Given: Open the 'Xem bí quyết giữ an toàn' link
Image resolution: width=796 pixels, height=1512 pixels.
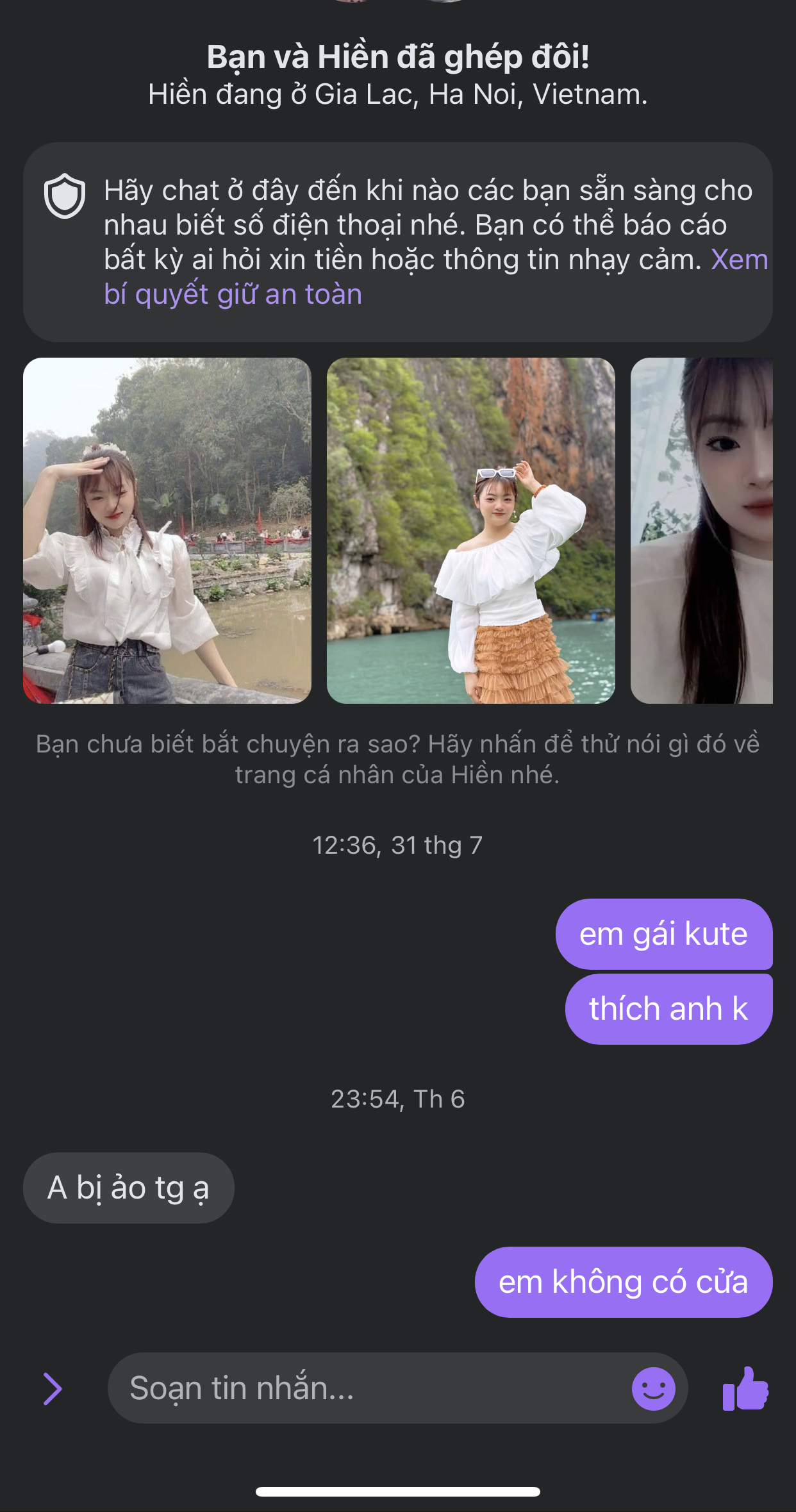Looking at the screenshot, I should point(233,294).
